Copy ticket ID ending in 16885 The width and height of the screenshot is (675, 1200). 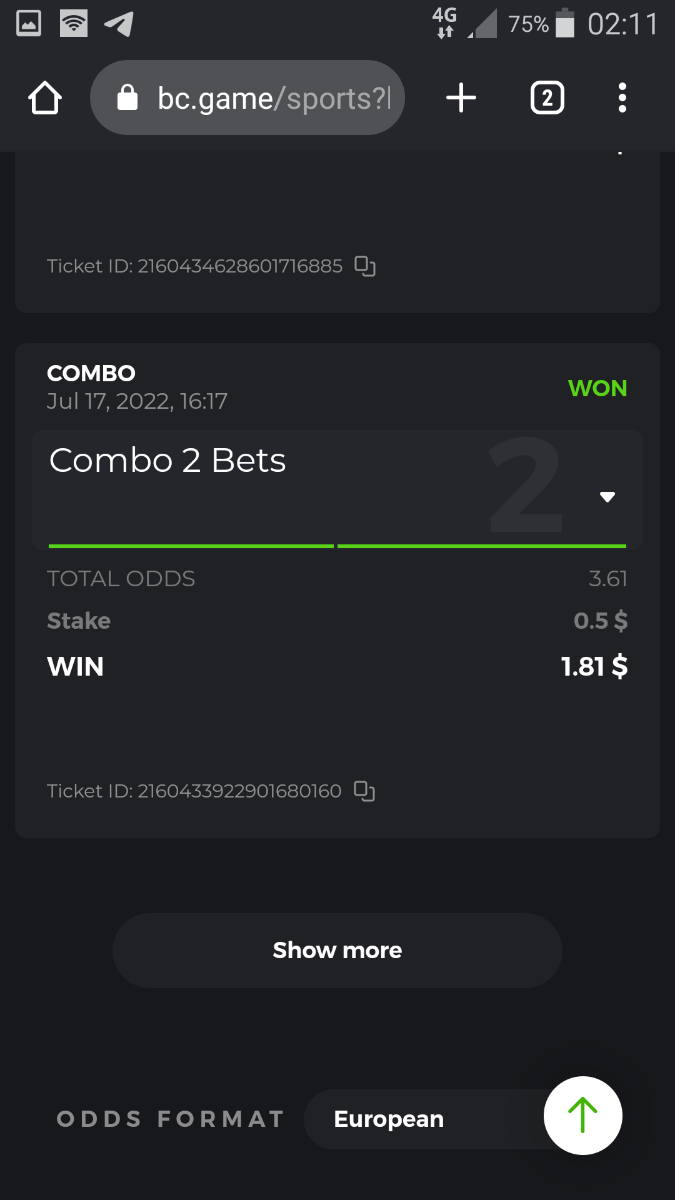click(366, 267)
